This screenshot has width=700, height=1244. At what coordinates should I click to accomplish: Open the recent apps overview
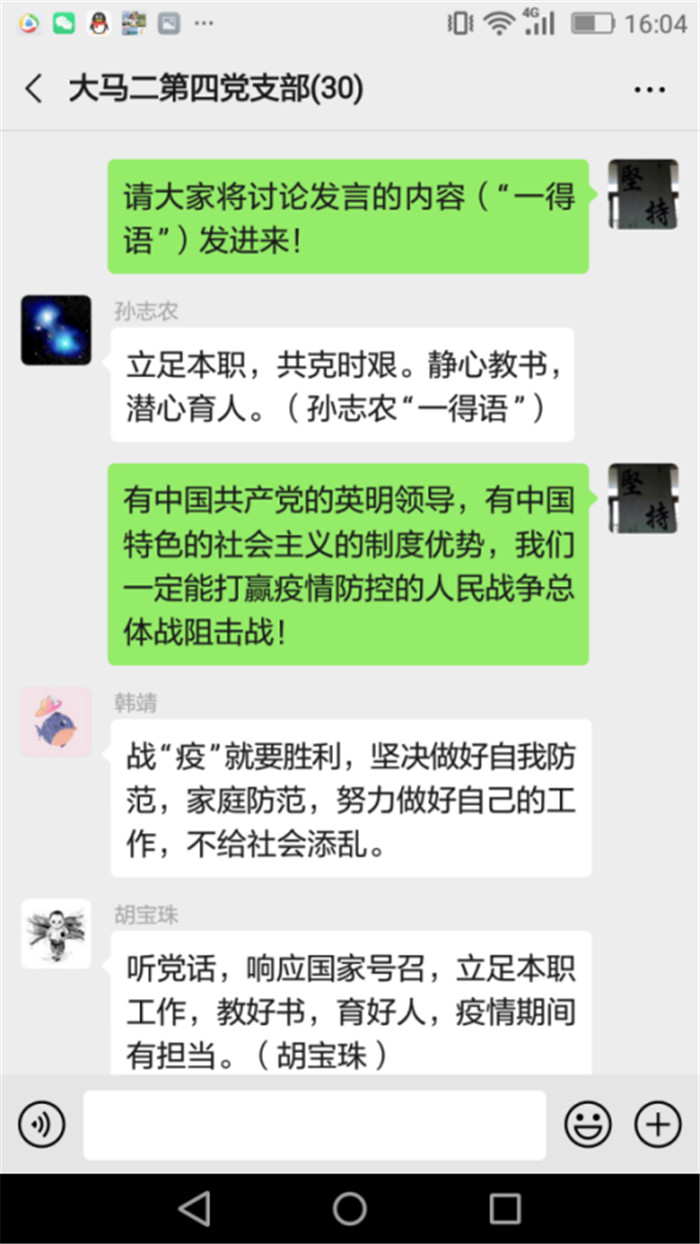505,1208
